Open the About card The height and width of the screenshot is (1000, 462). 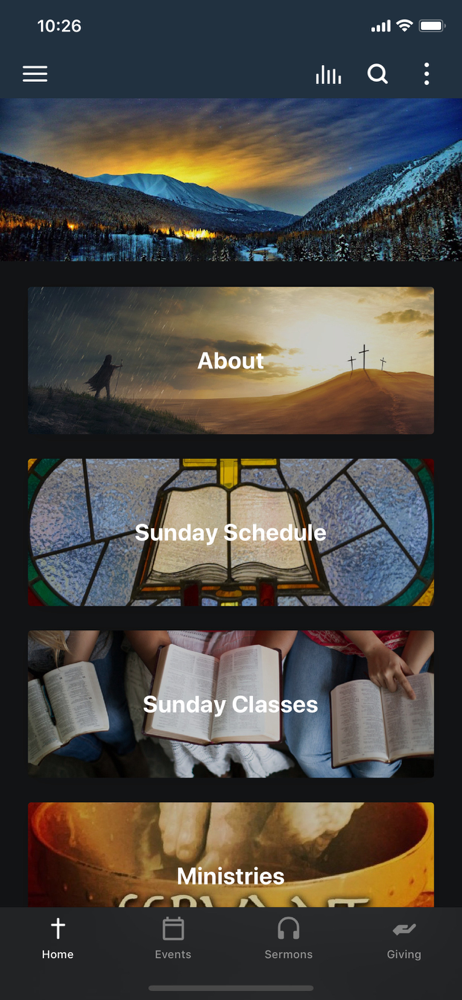[231, 360]
